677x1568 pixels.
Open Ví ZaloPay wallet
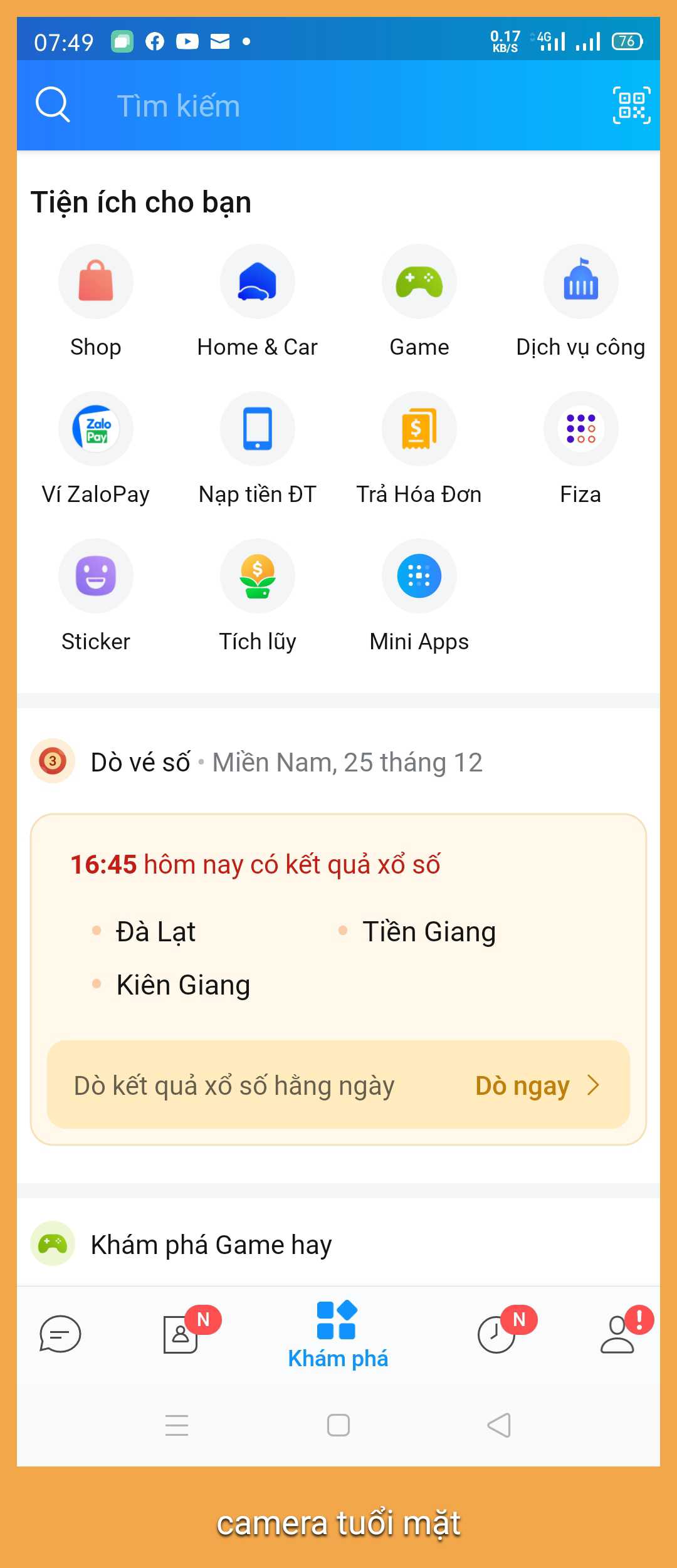[95, 429]
